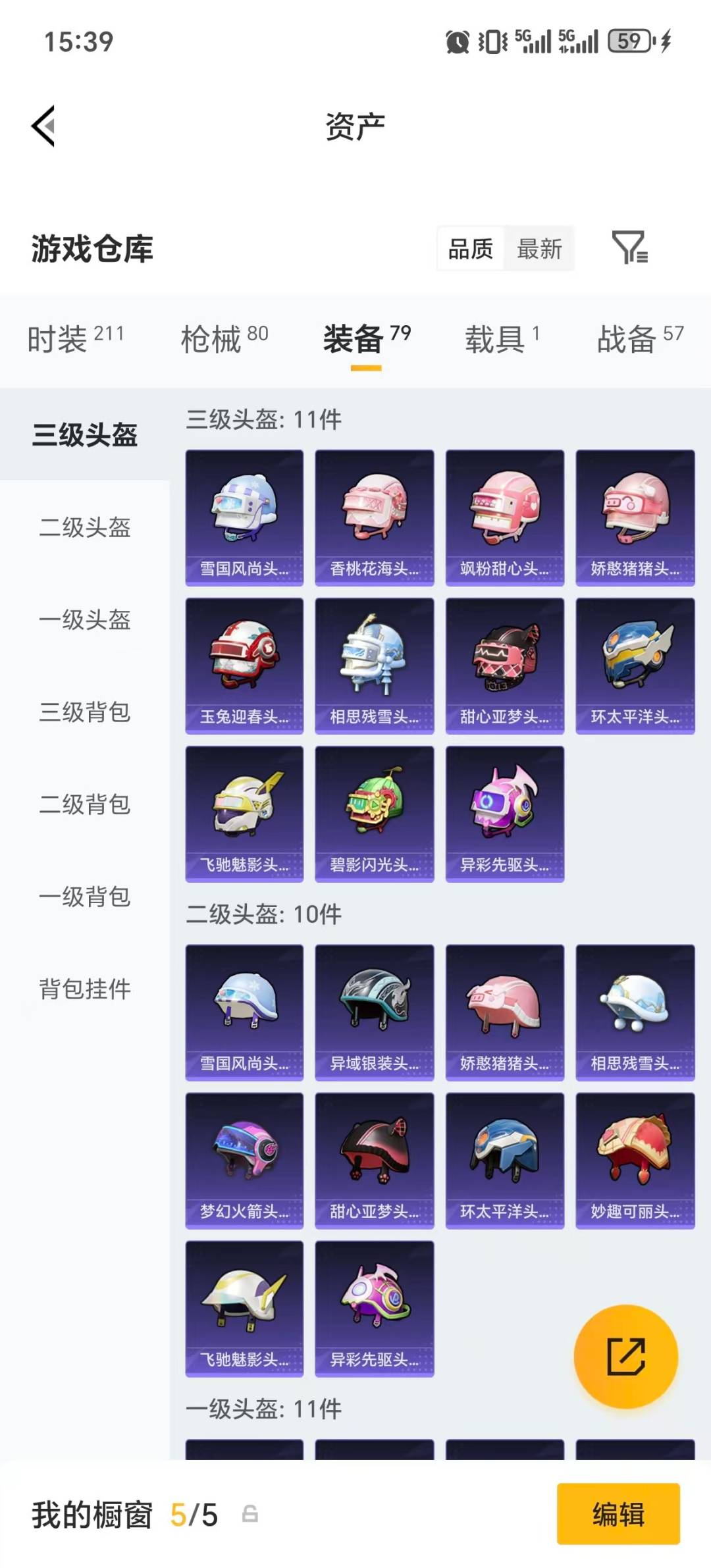
Task: Select 三级背包 in the side category list
Action: point(86,713)
